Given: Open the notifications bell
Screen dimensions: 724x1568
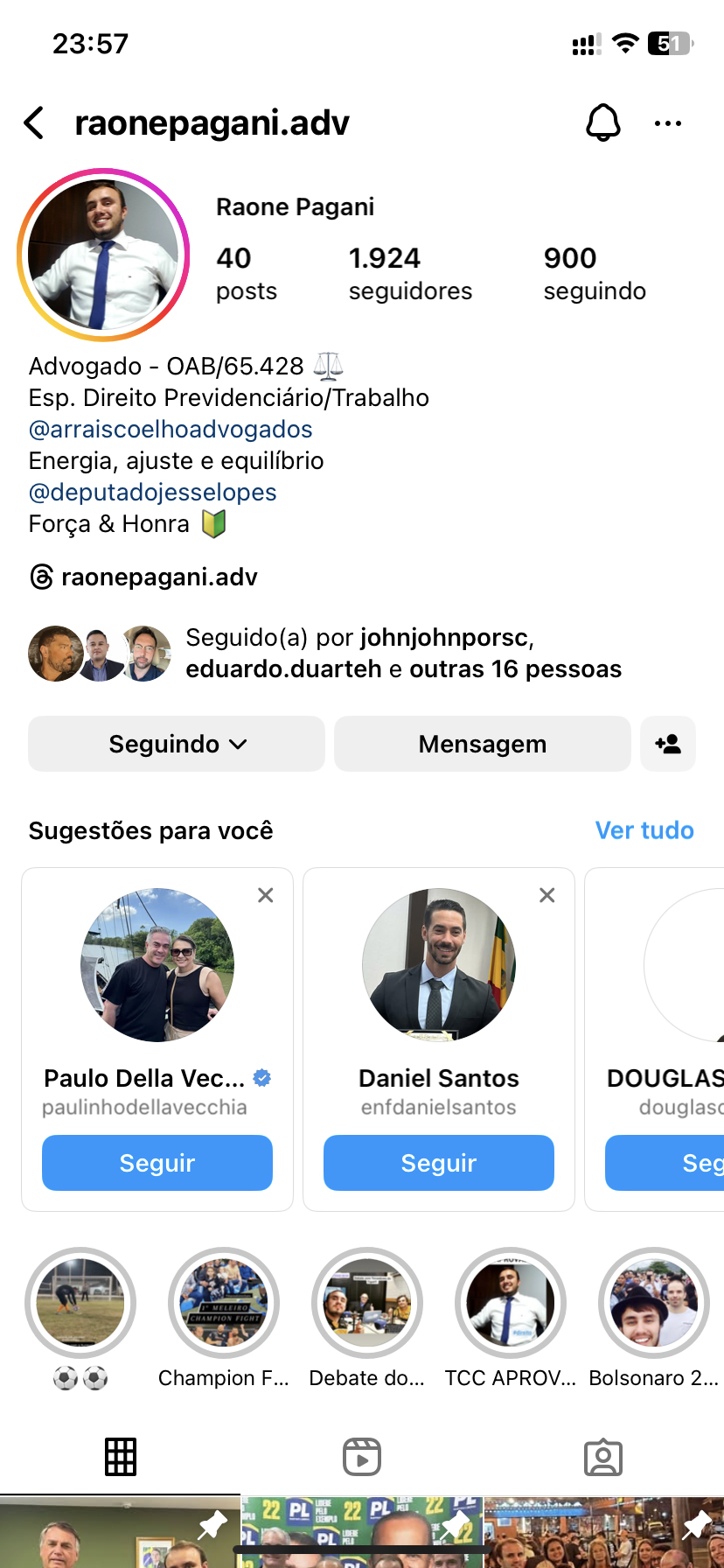Looking at the screenshot, I should pos(602,123).
